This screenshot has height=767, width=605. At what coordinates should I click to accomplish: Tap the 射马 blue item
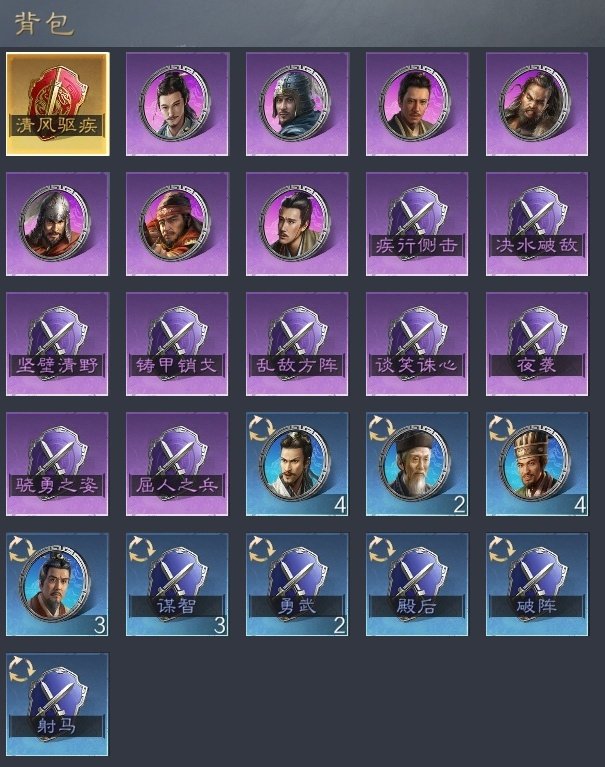[x=57, y=705]
